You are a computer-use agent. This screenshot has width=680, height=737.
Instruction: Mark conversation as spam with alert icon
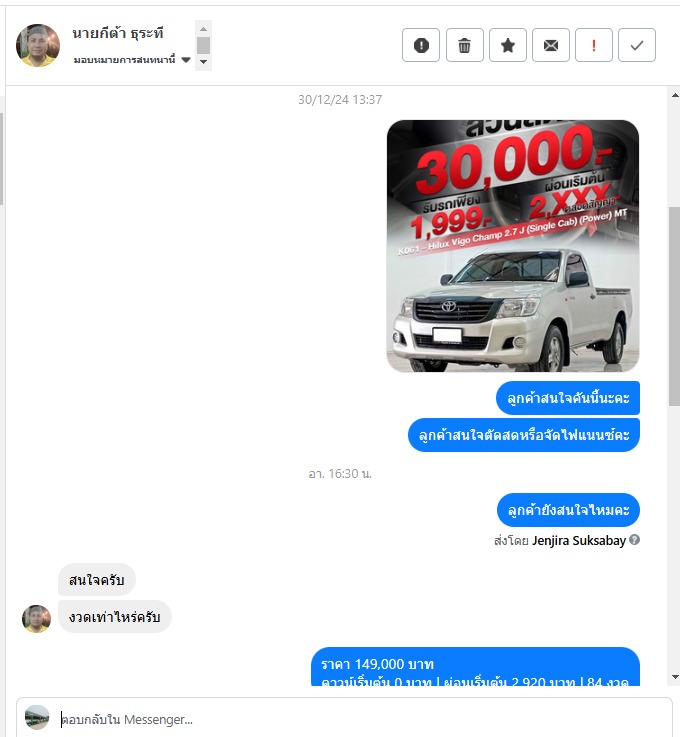click(x=421, y=45)
